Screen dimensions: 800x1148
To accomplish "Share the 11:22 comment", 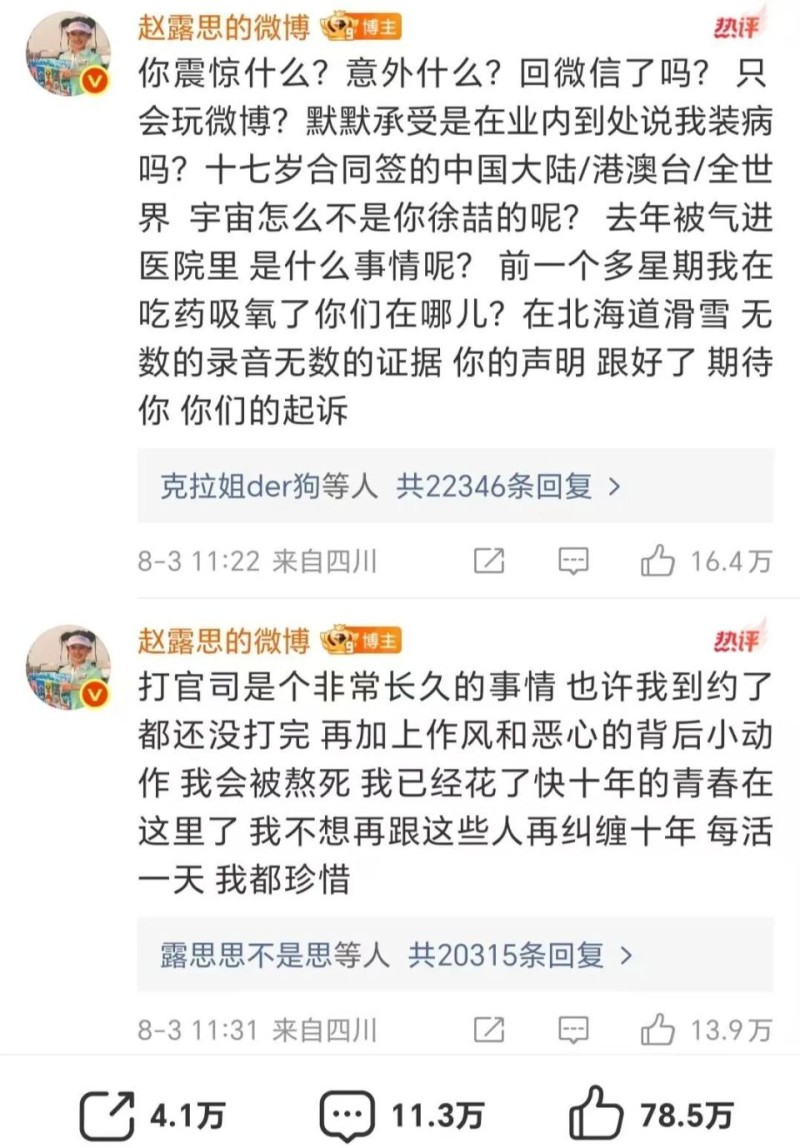I will point(488,561).
